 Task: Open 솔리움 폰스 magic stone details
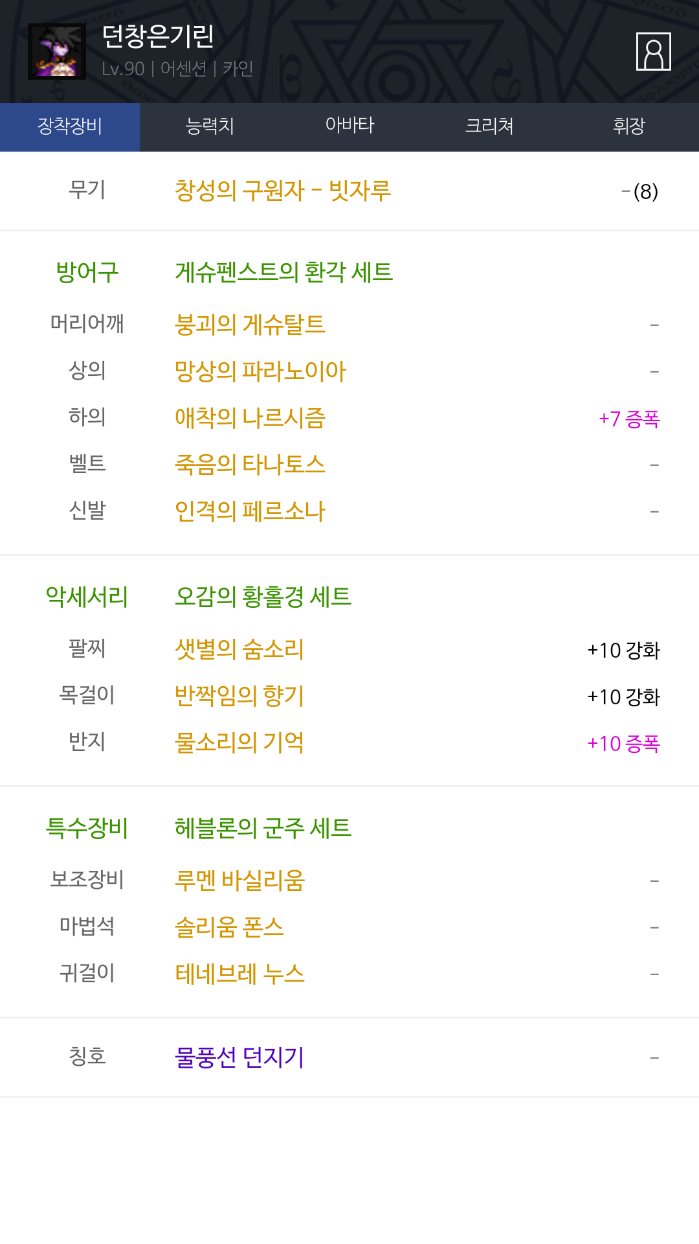pos(229,927)
